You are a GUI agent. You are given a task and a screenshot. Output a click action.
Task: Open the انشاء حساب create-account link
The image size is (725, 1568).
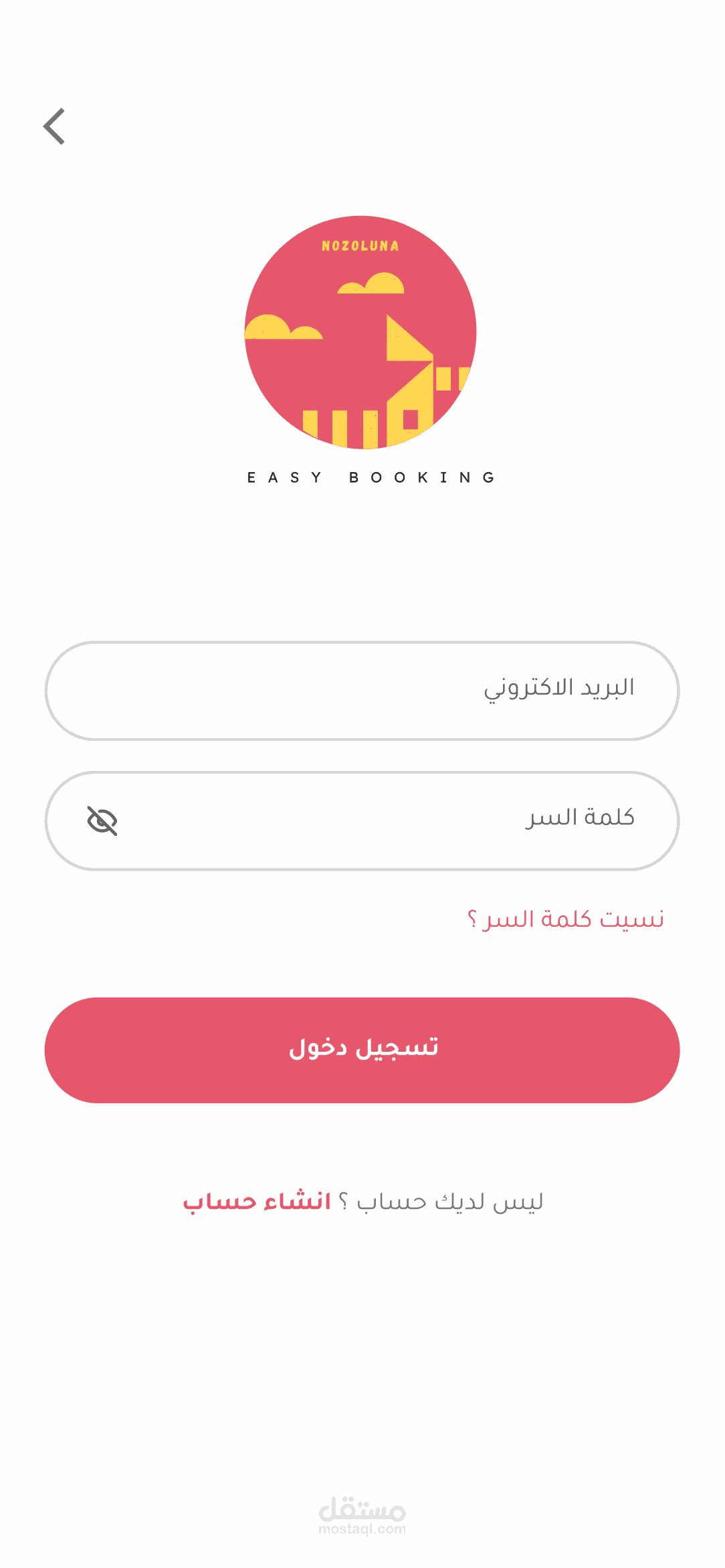(257, 1202)
